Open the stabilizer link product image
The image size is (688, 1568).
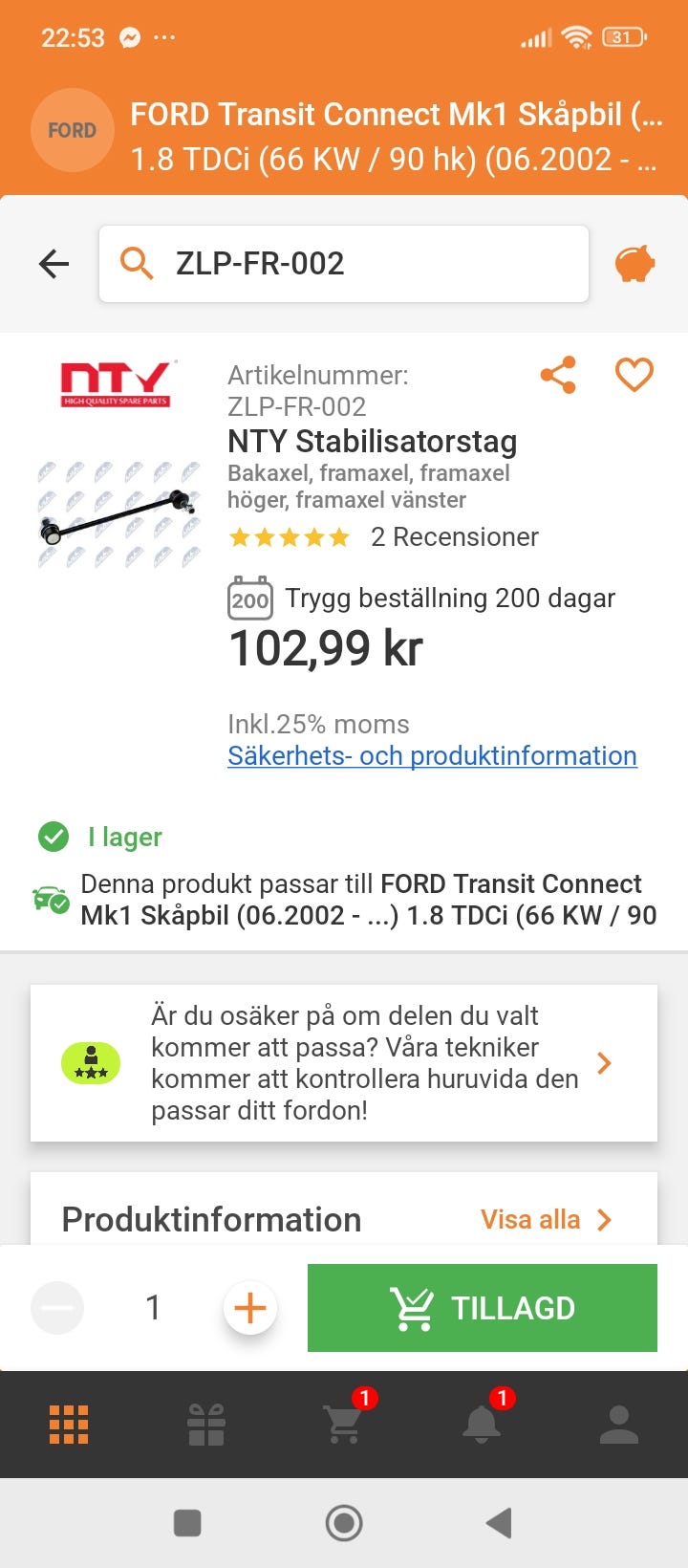tap(118, 515)
